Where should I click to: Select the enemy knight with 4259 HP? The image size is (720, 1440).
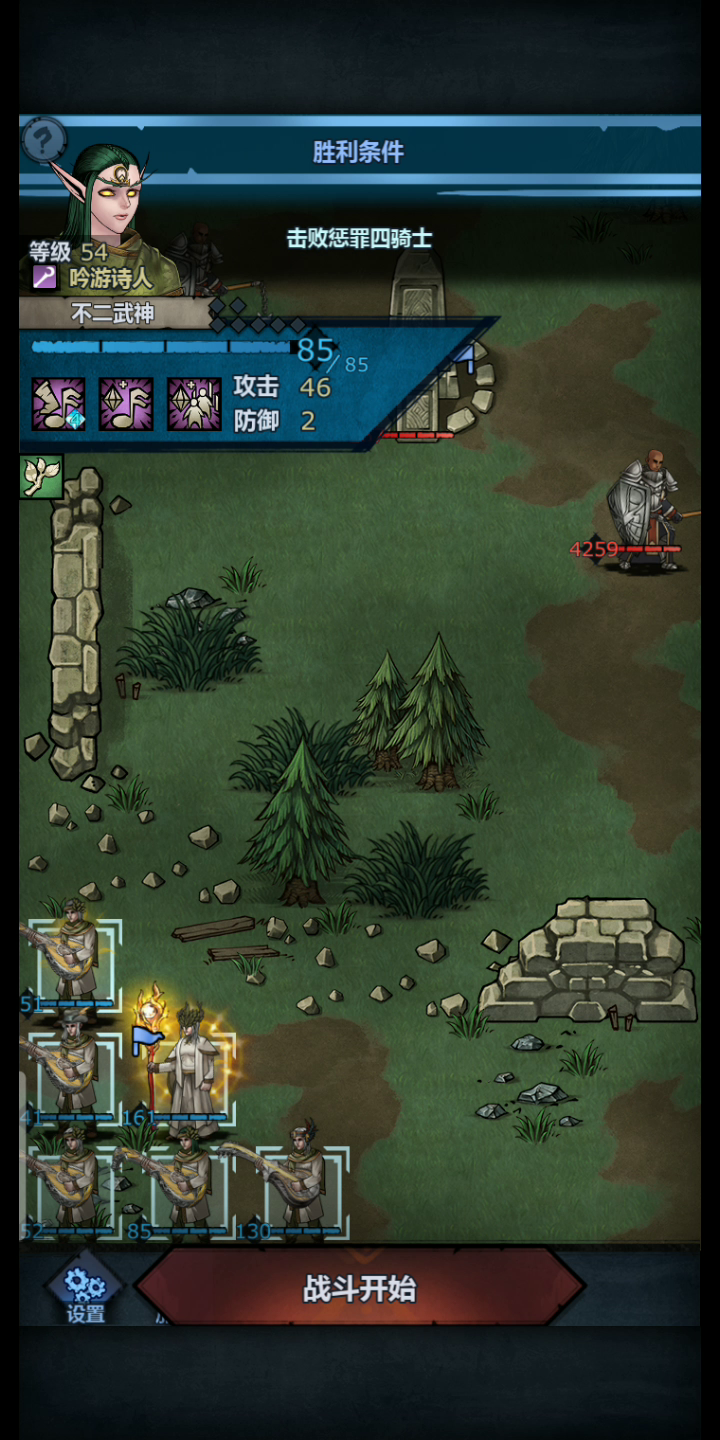(x=643, y=512)
